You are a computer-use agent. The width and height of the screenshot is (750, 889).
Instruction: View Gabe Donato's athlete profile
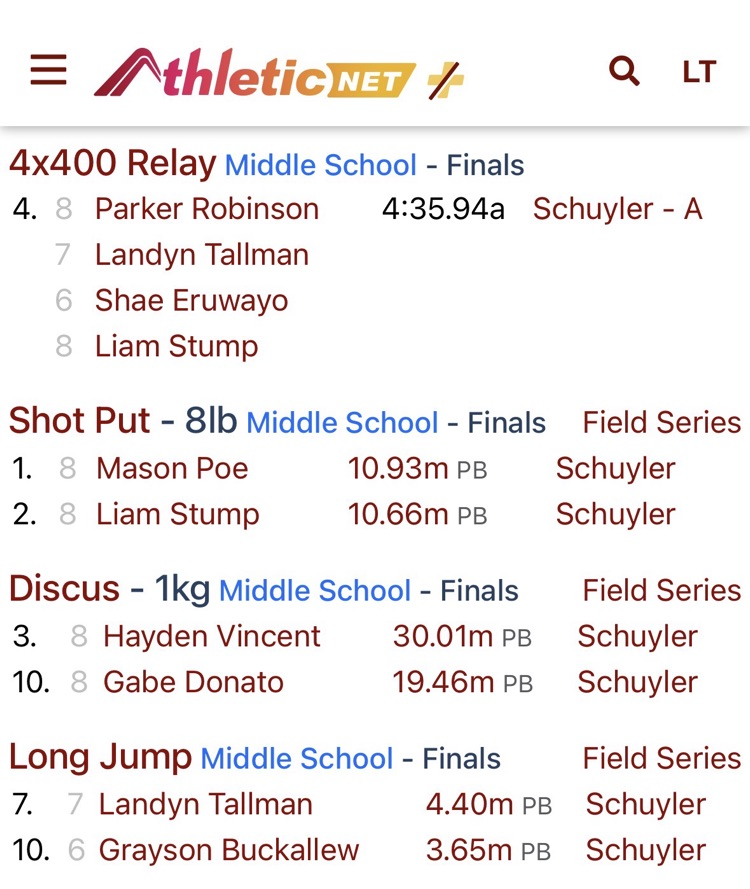click(x=194, y=682)
